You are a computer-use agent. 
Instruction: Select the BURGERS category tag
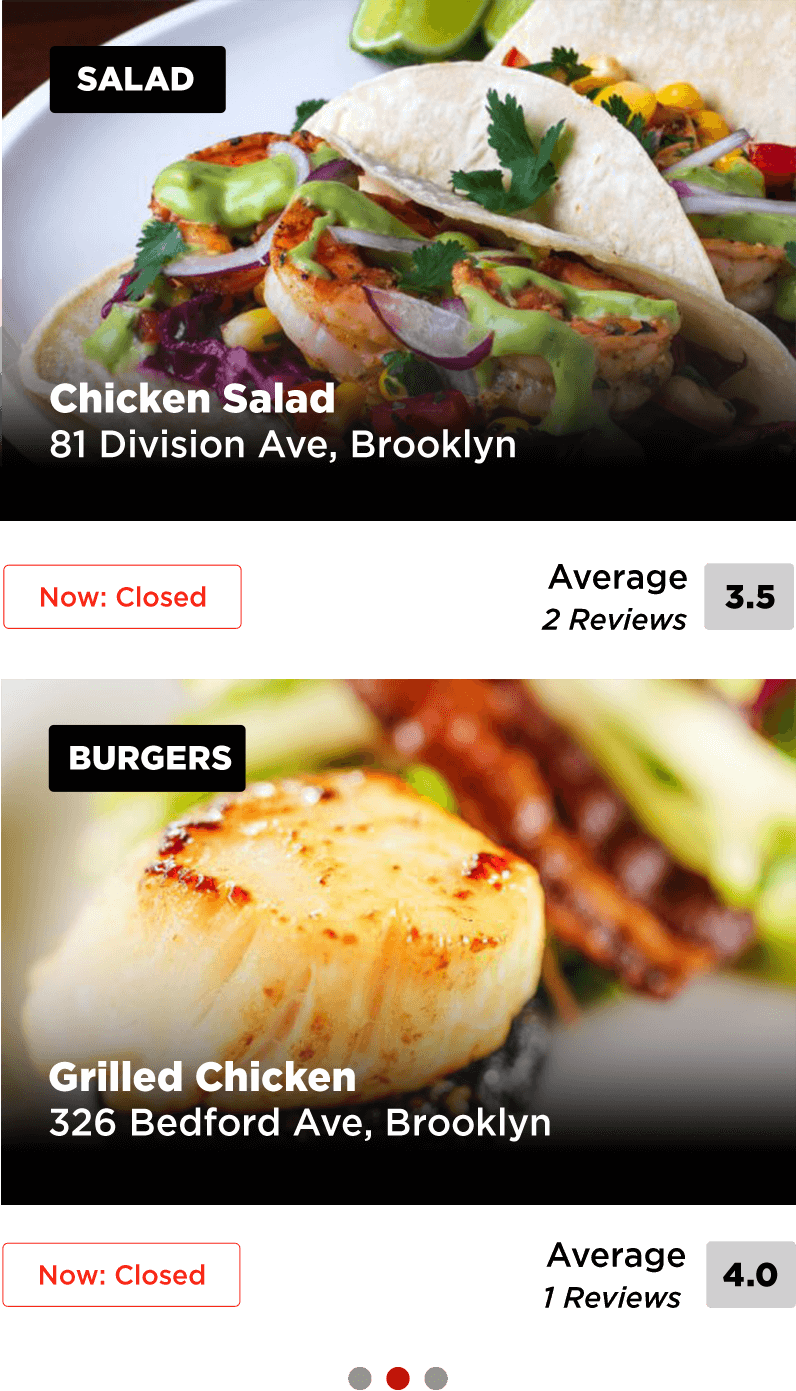[147, 758]
